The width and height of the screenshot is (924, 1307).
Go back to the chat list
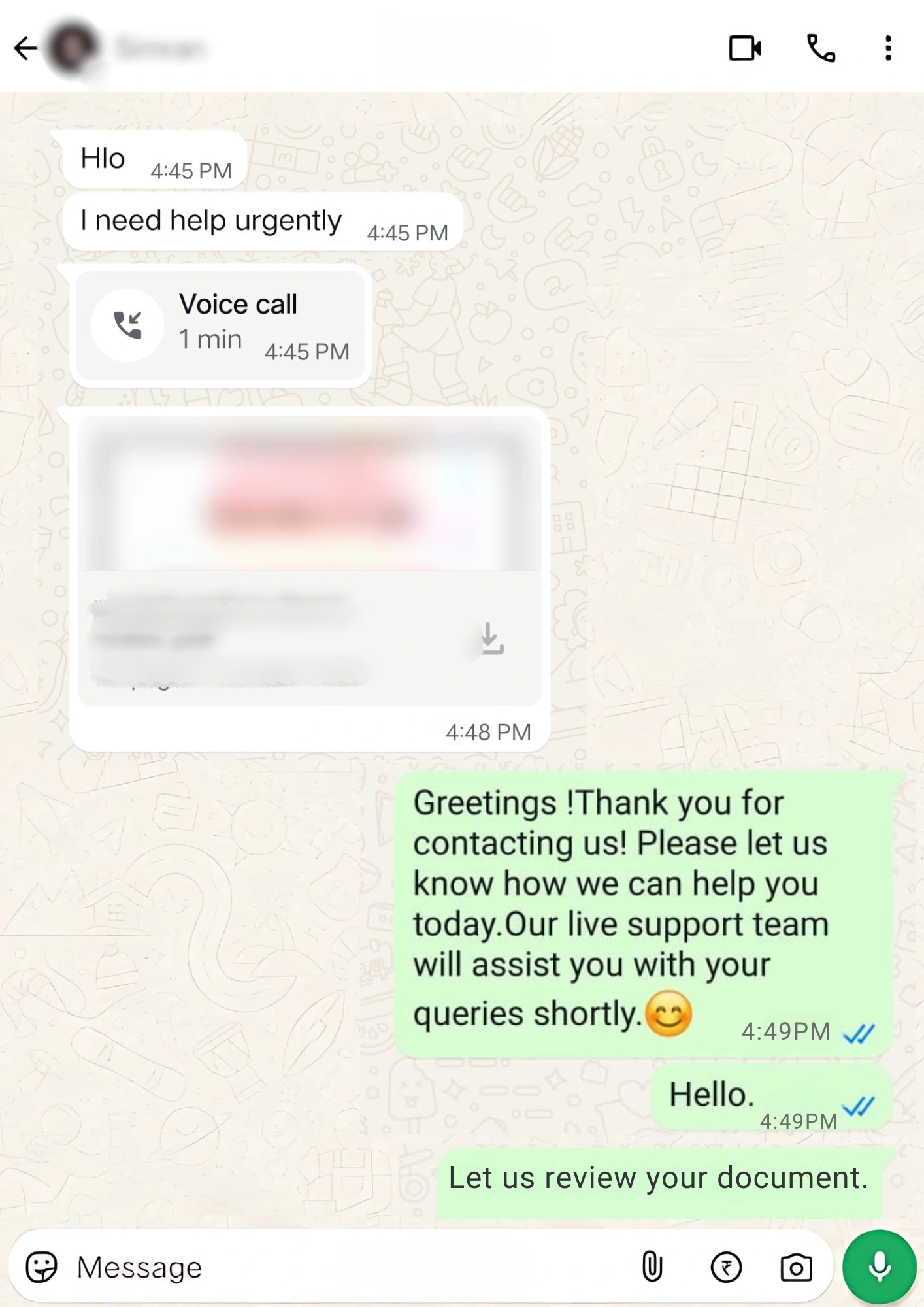pyautogui.click(x=25, y=48)
